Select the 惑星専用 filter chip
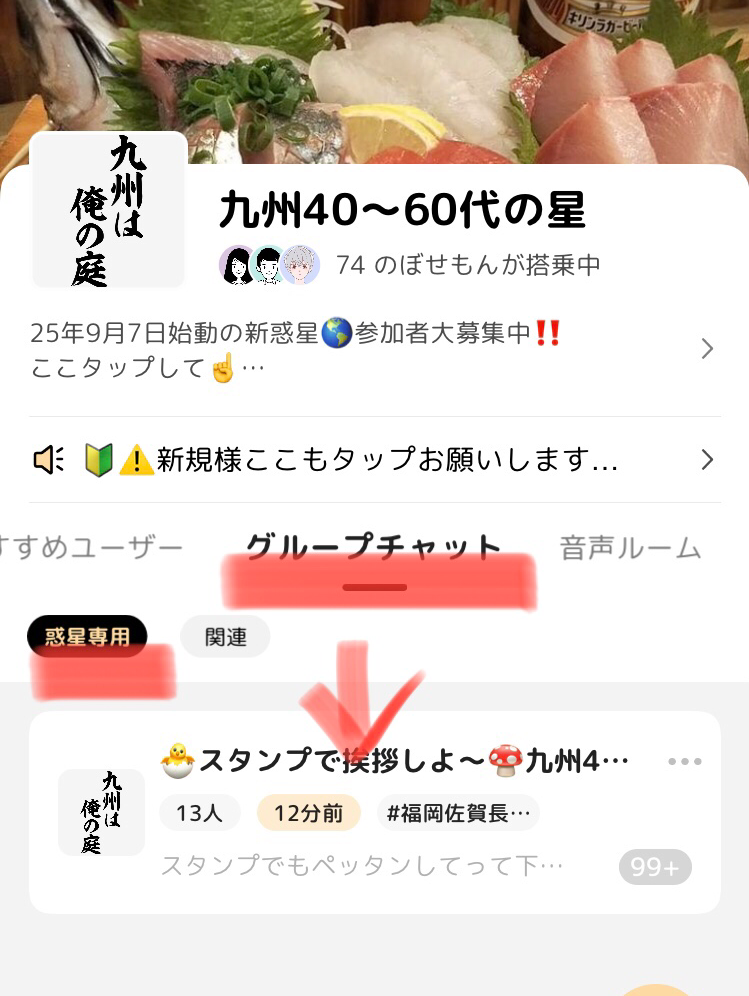The height and width of the screenshot is (996, 749). [85, 637]
